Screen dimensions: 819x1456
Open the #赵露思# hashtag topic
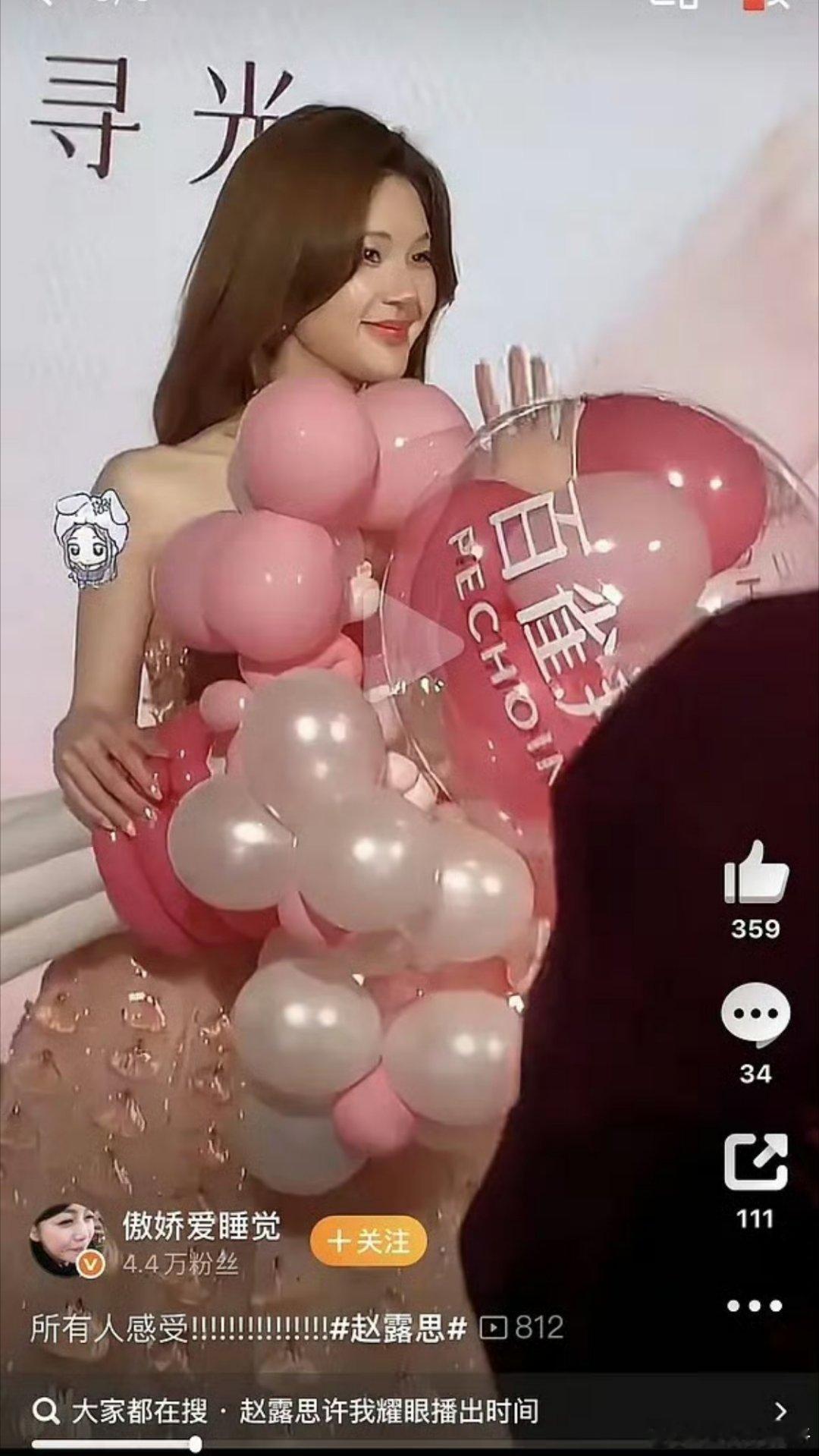(x=398, y=1328)
